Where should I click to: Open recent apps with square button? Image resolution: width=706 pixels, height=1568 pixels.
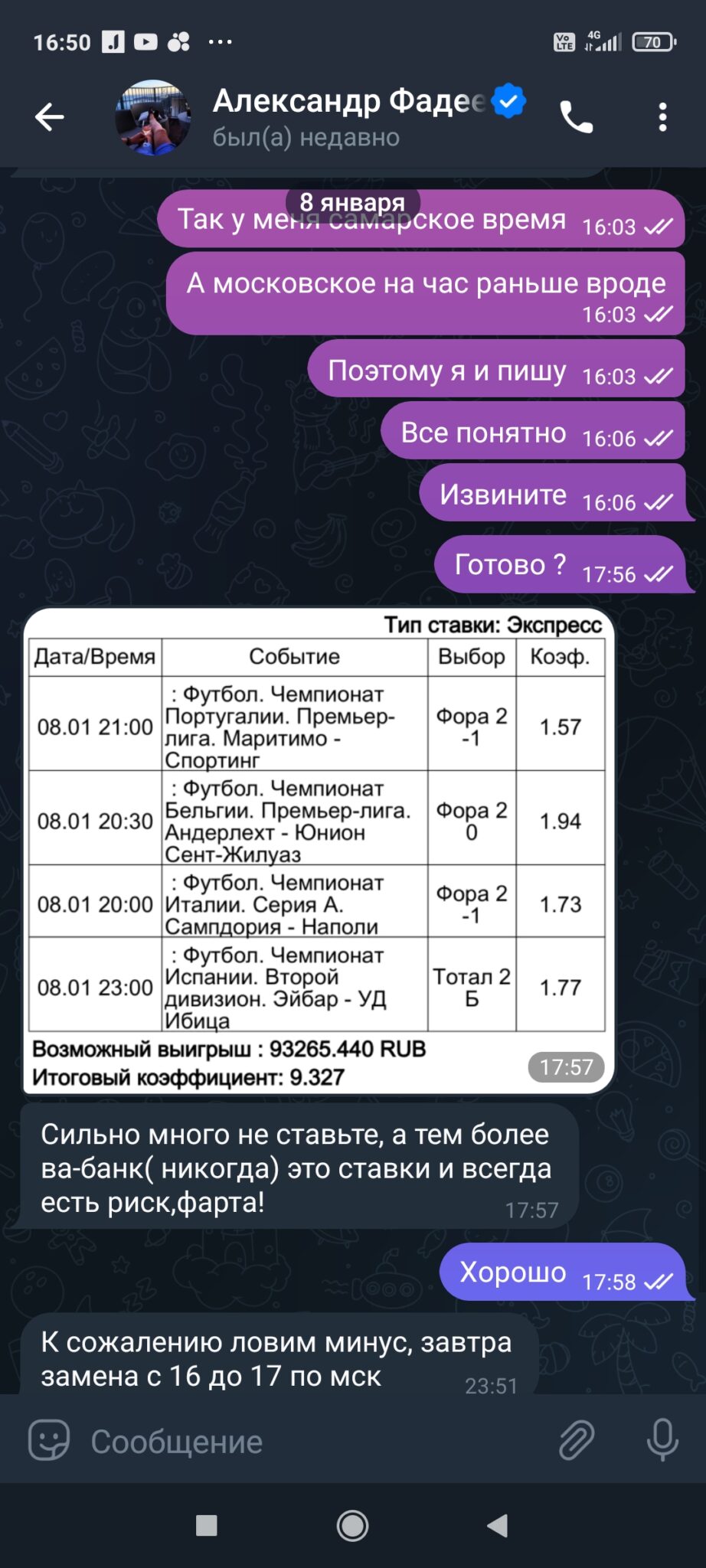pos(207,1526)
